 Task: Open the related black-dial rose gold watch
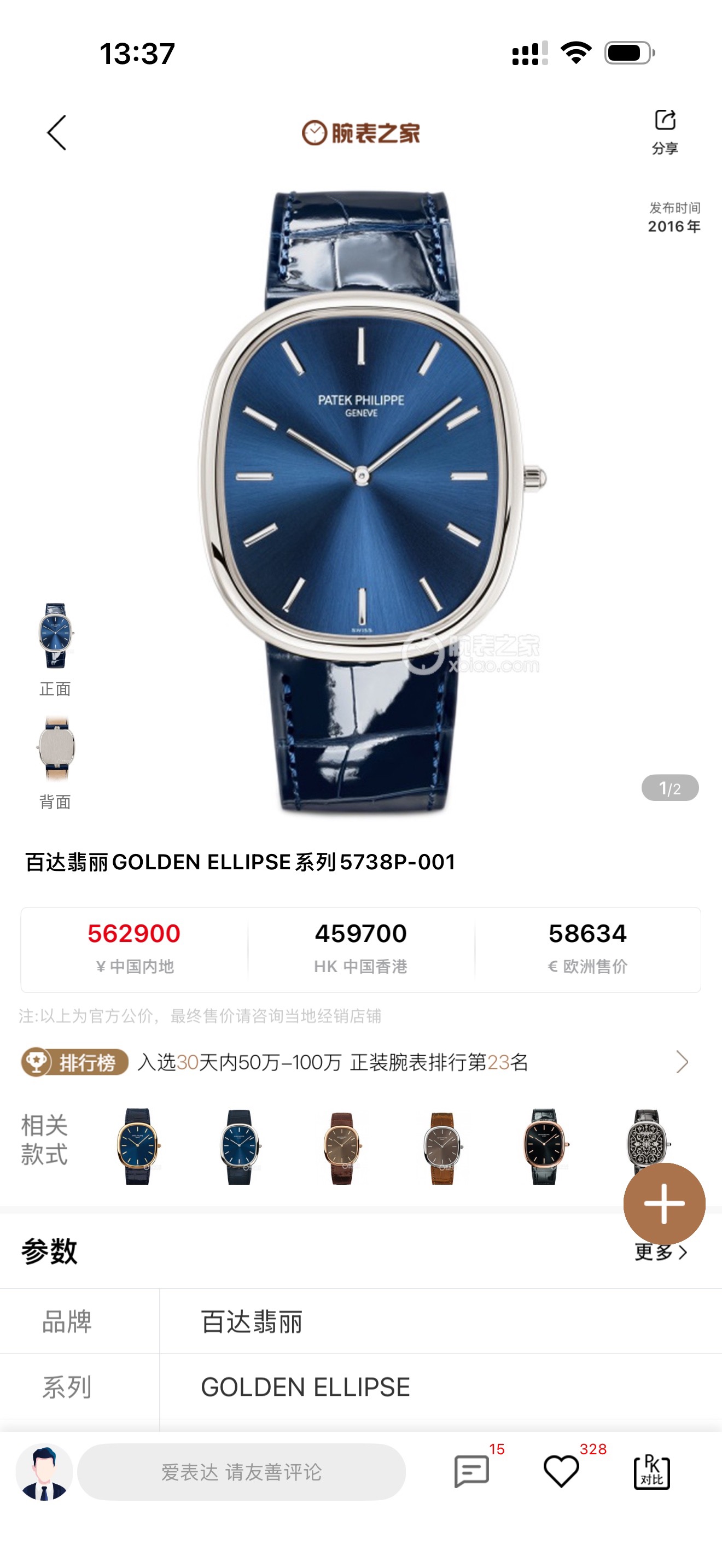(544, 1145)
